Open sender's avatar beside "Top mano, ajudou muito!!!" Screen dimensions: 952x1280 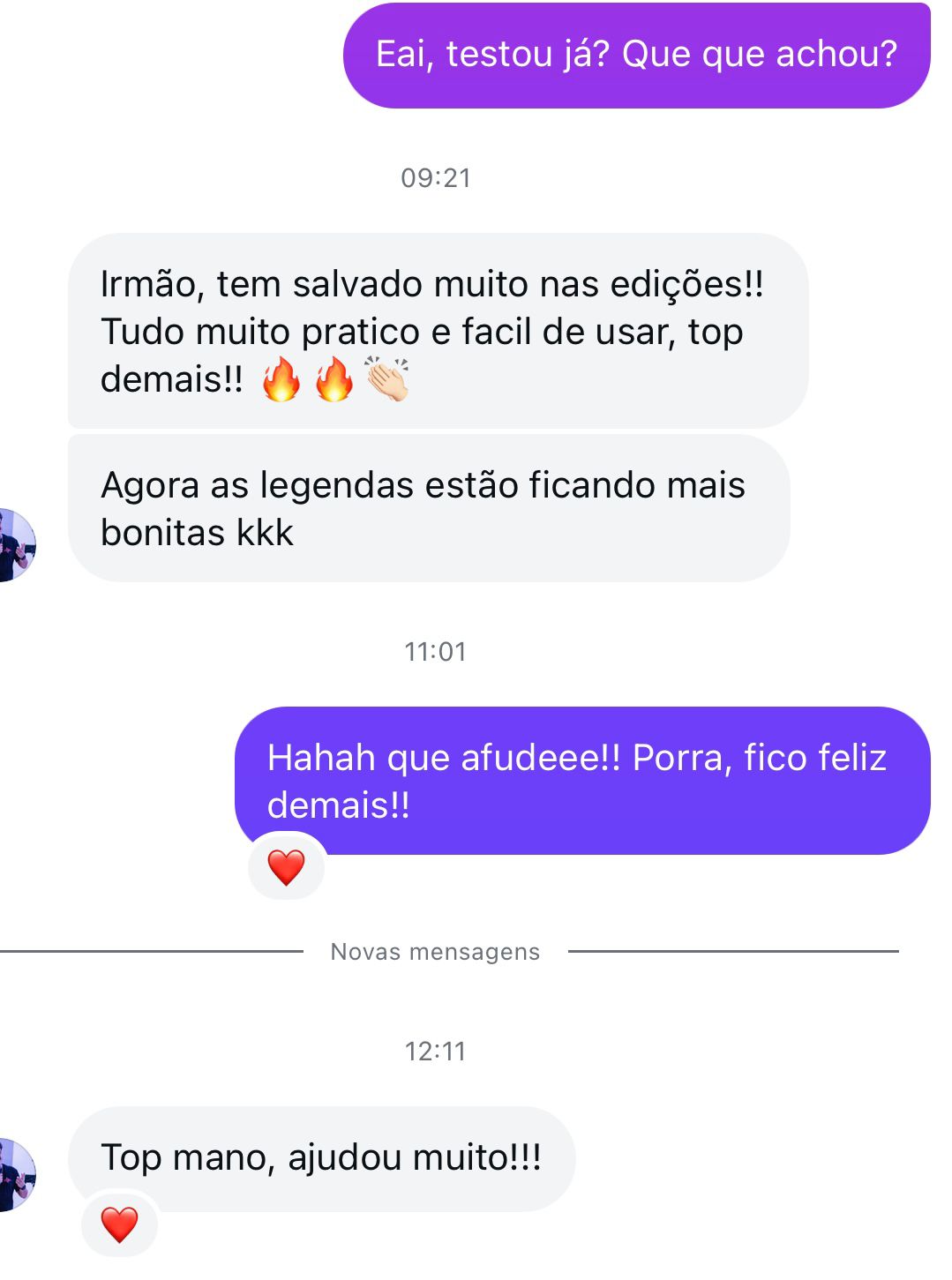click(15, 1174)
